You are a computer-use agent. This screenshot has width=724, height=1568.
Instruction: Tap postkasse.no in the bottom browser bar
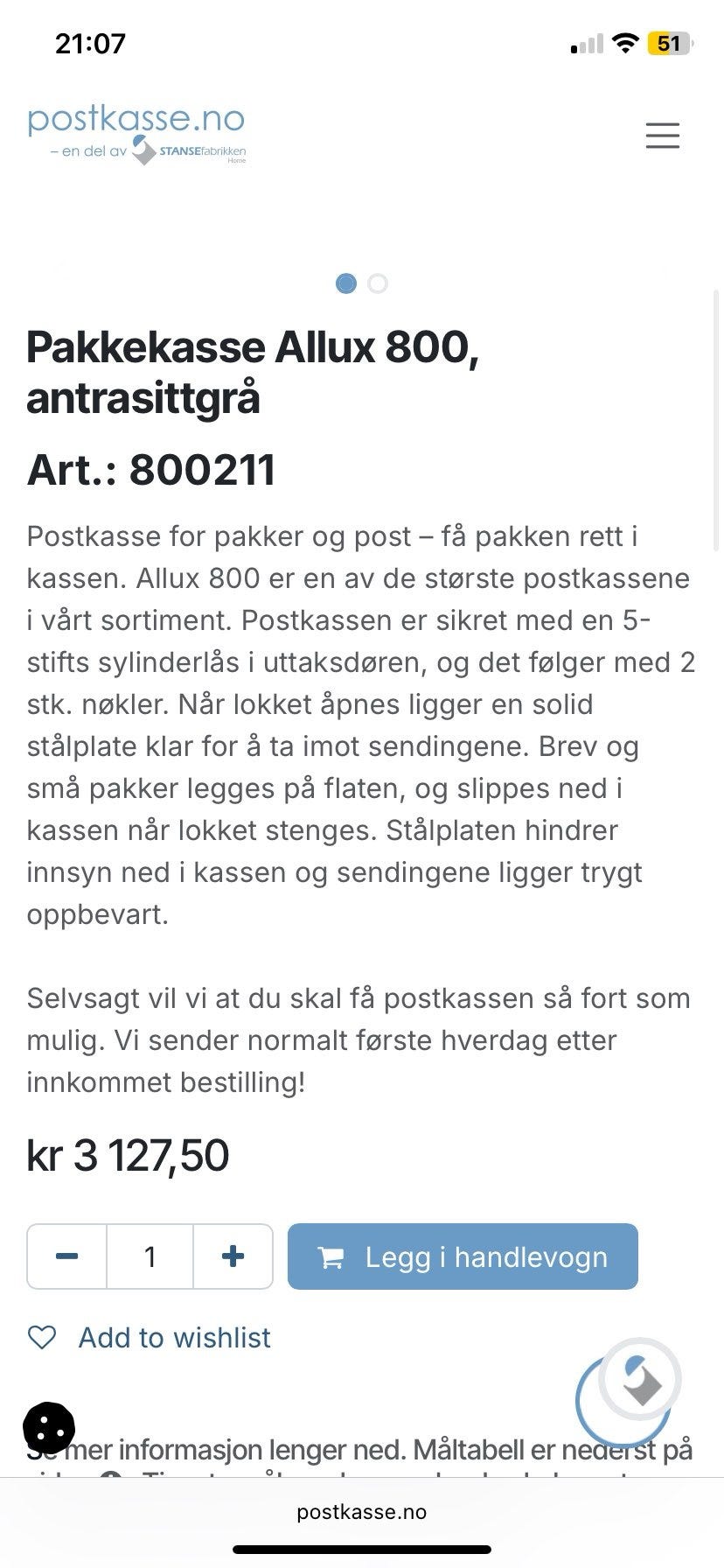(362, 1511)
